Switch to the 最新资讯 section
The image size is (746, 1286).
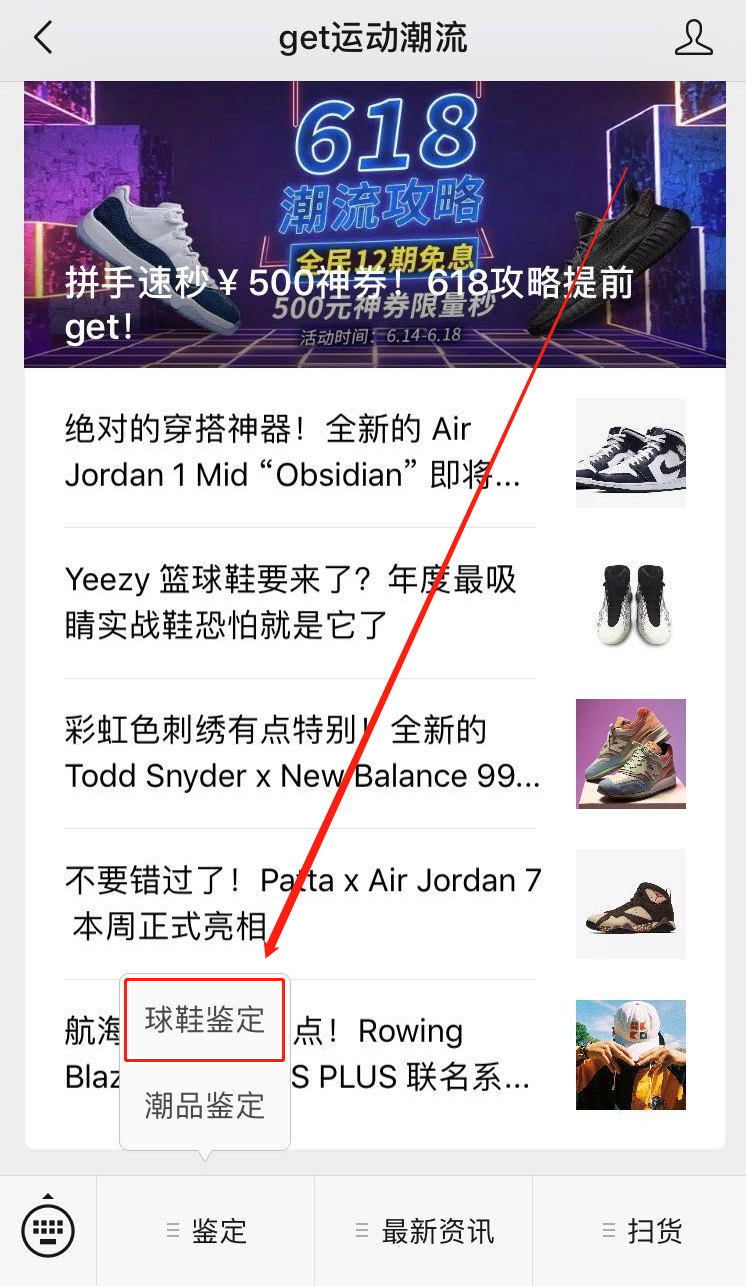coord(439,1232)
